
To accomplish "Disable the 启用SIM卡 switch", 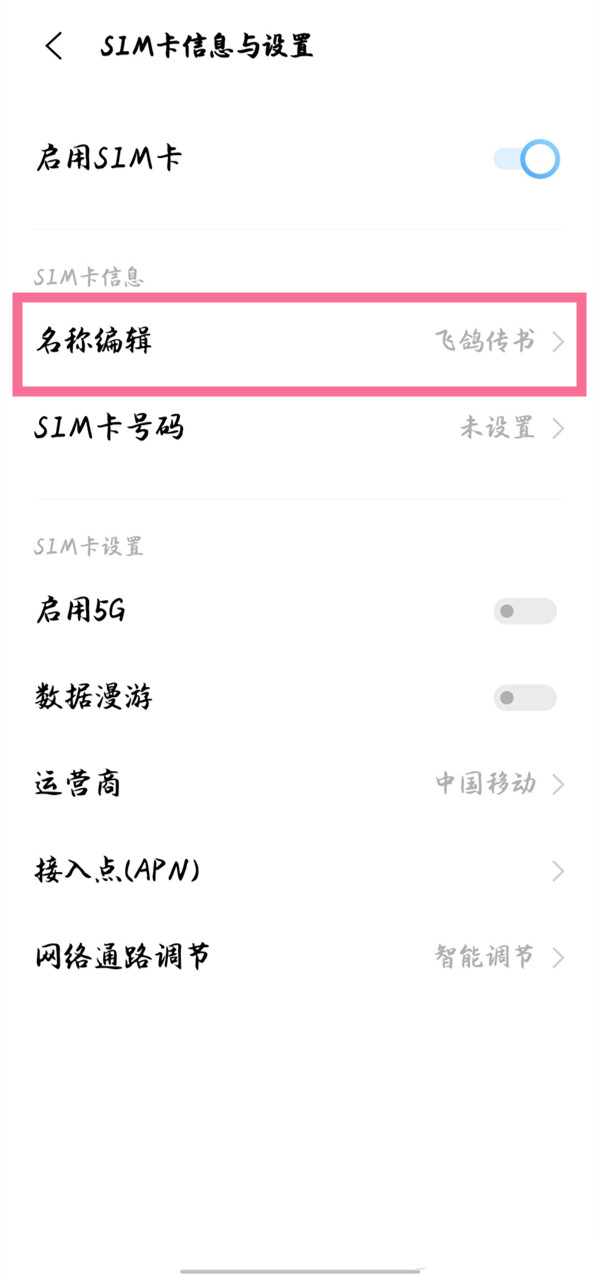I will [x=525, y=159].
